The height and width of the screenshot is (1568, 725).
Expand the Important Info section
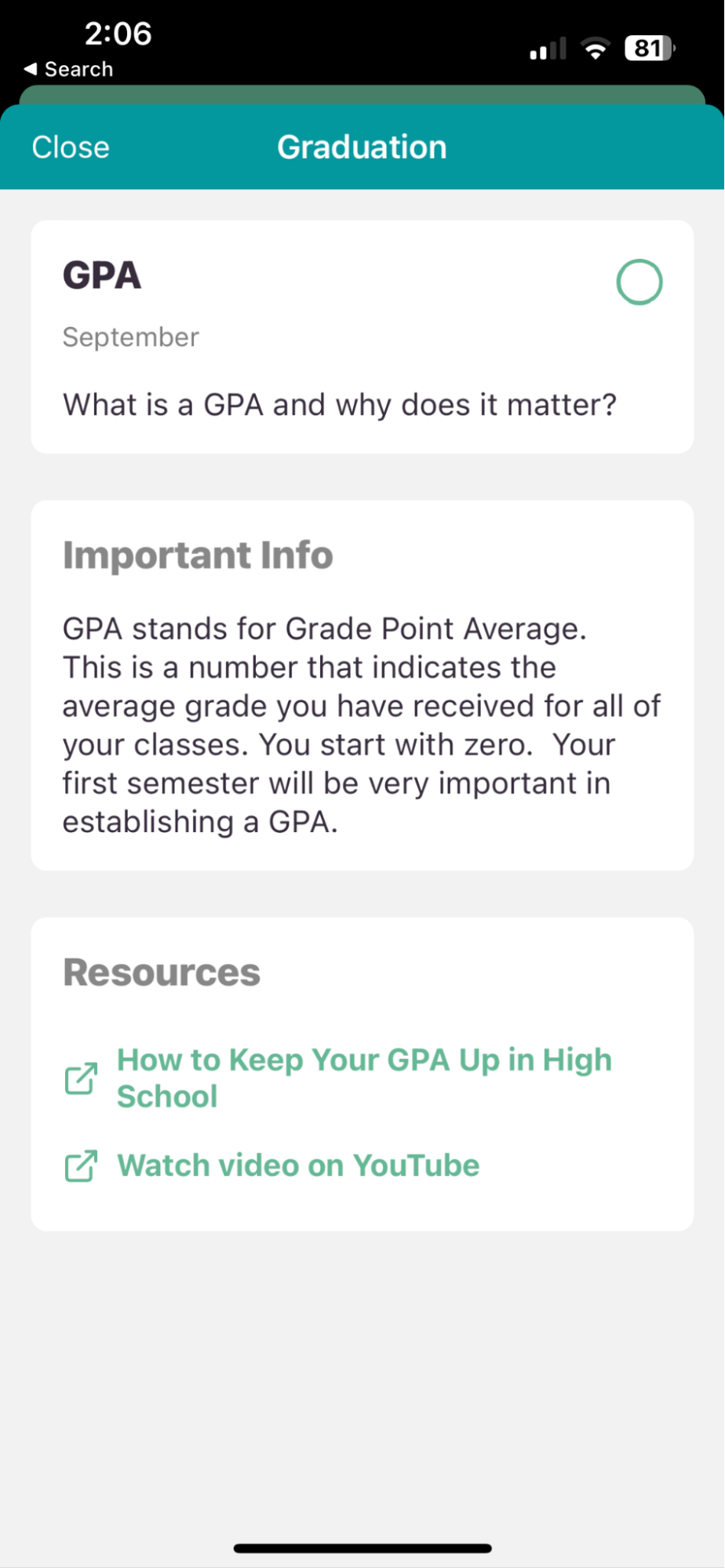(x=198, y=555)
